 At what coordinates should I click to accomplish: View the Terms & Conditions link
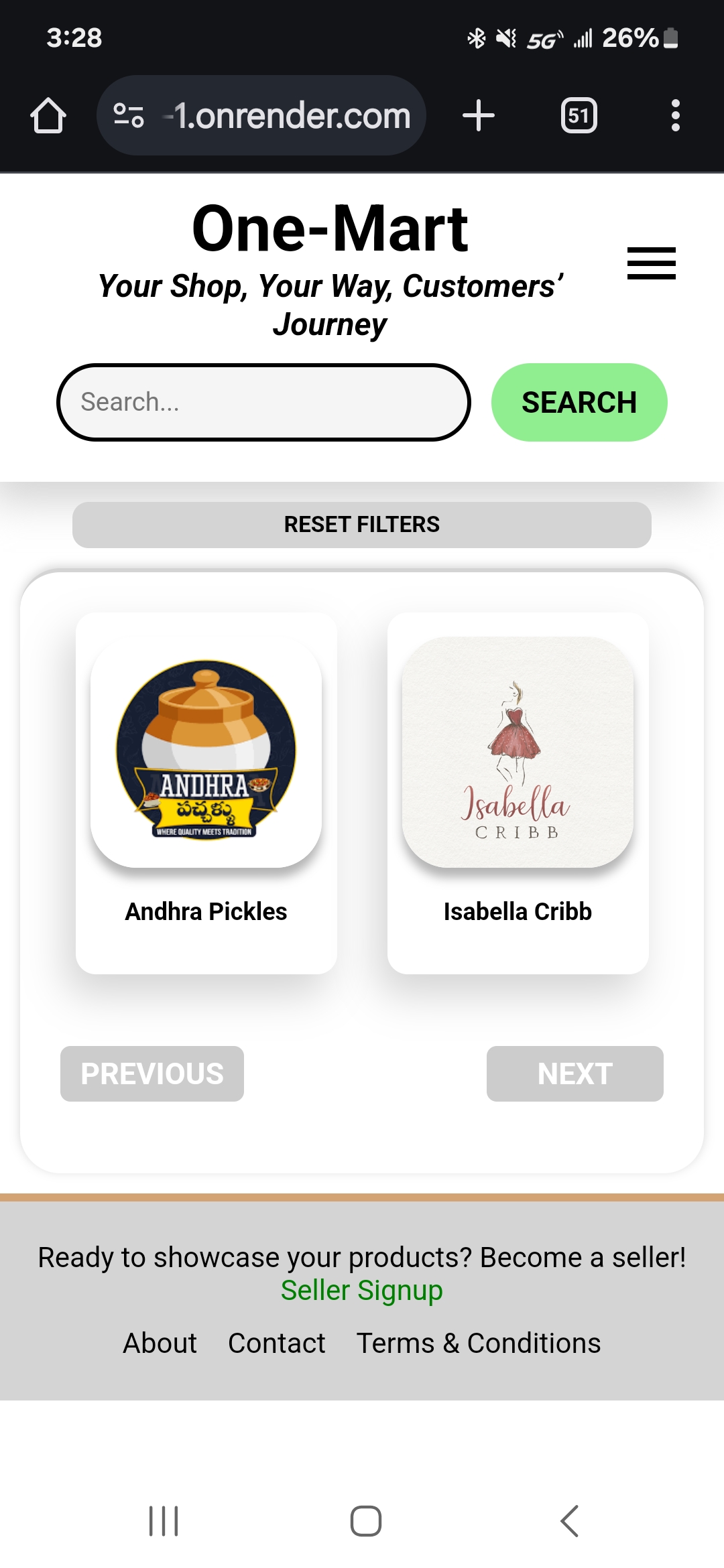coord(479,1344)
